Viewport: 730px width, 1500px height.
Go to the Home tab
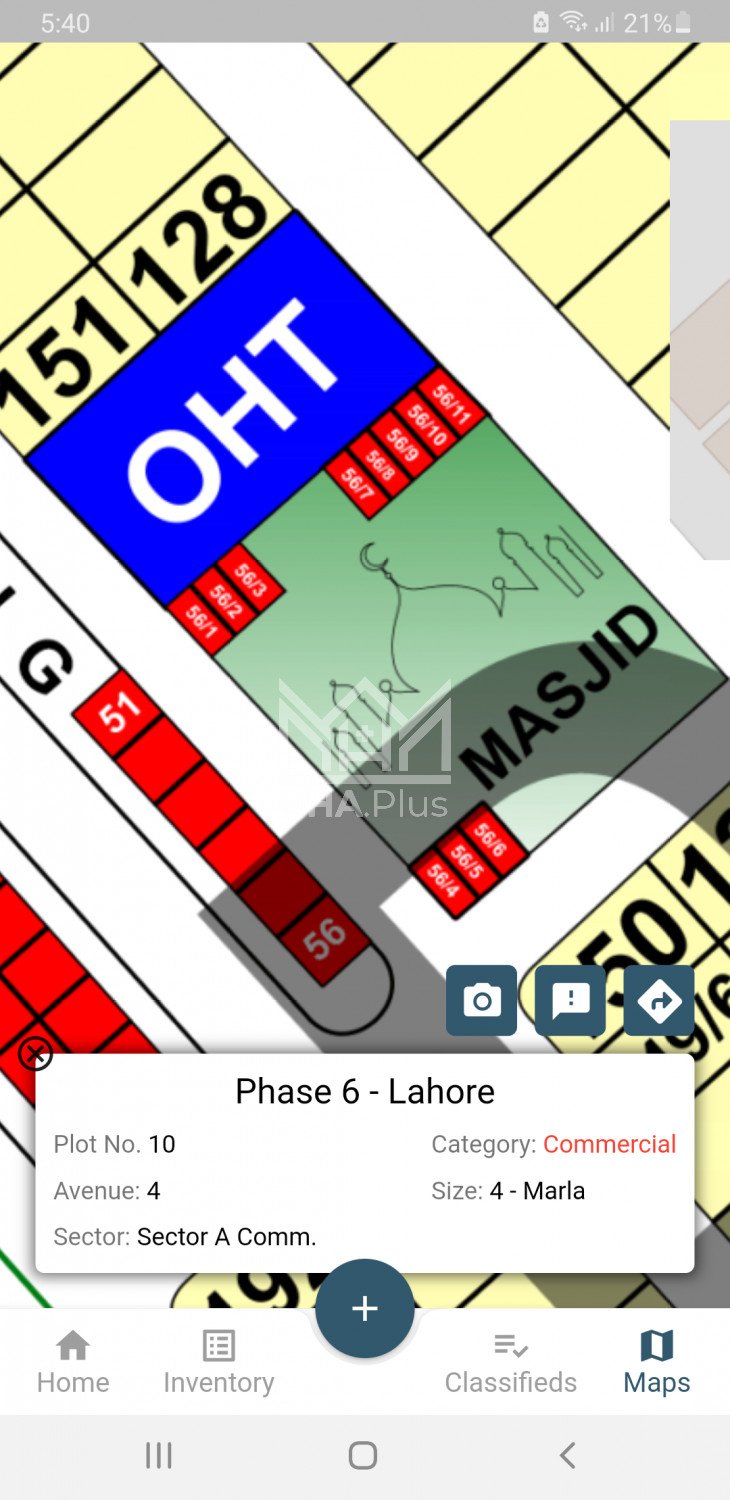tap(73, 1362)
